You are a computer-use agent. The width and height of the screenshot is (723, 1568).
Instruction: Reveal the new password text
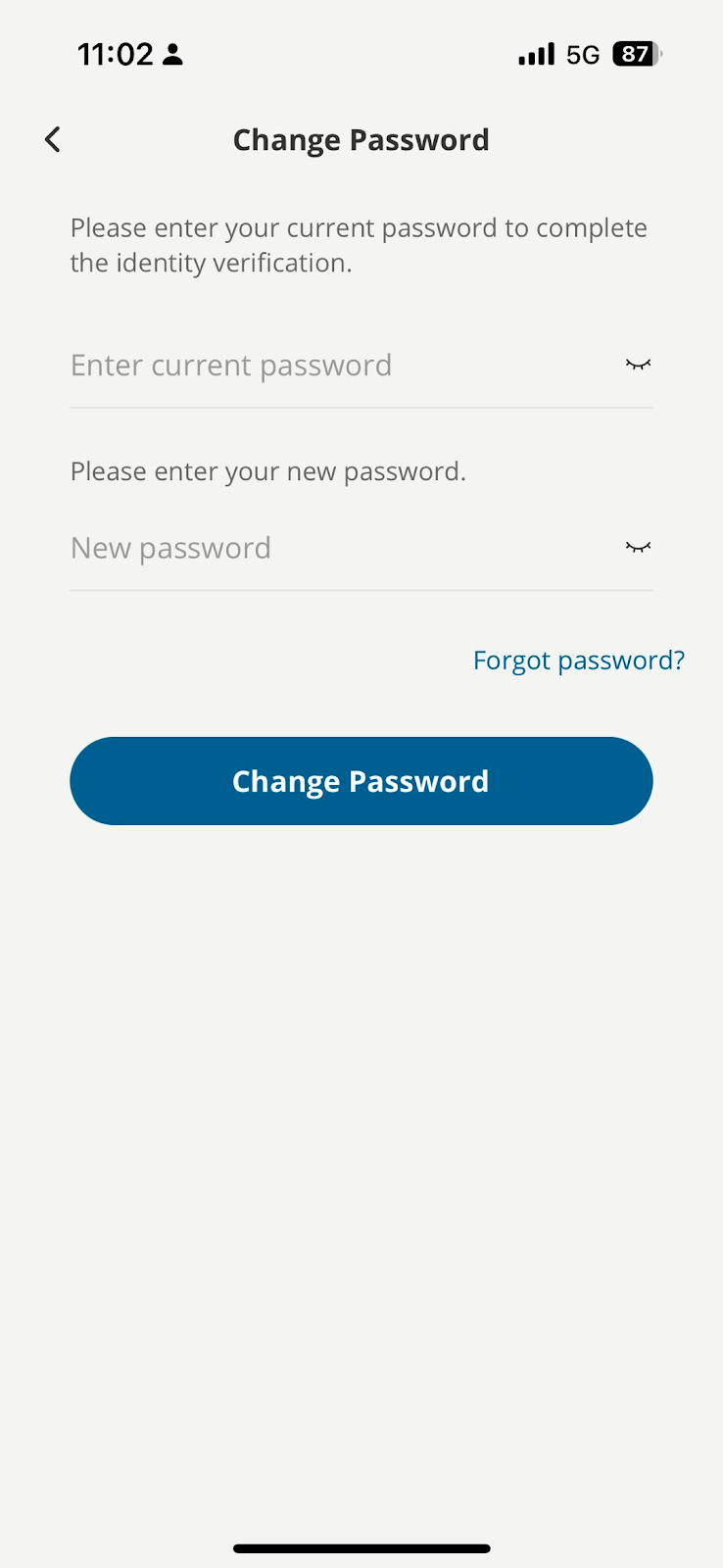tap(638, 547)
